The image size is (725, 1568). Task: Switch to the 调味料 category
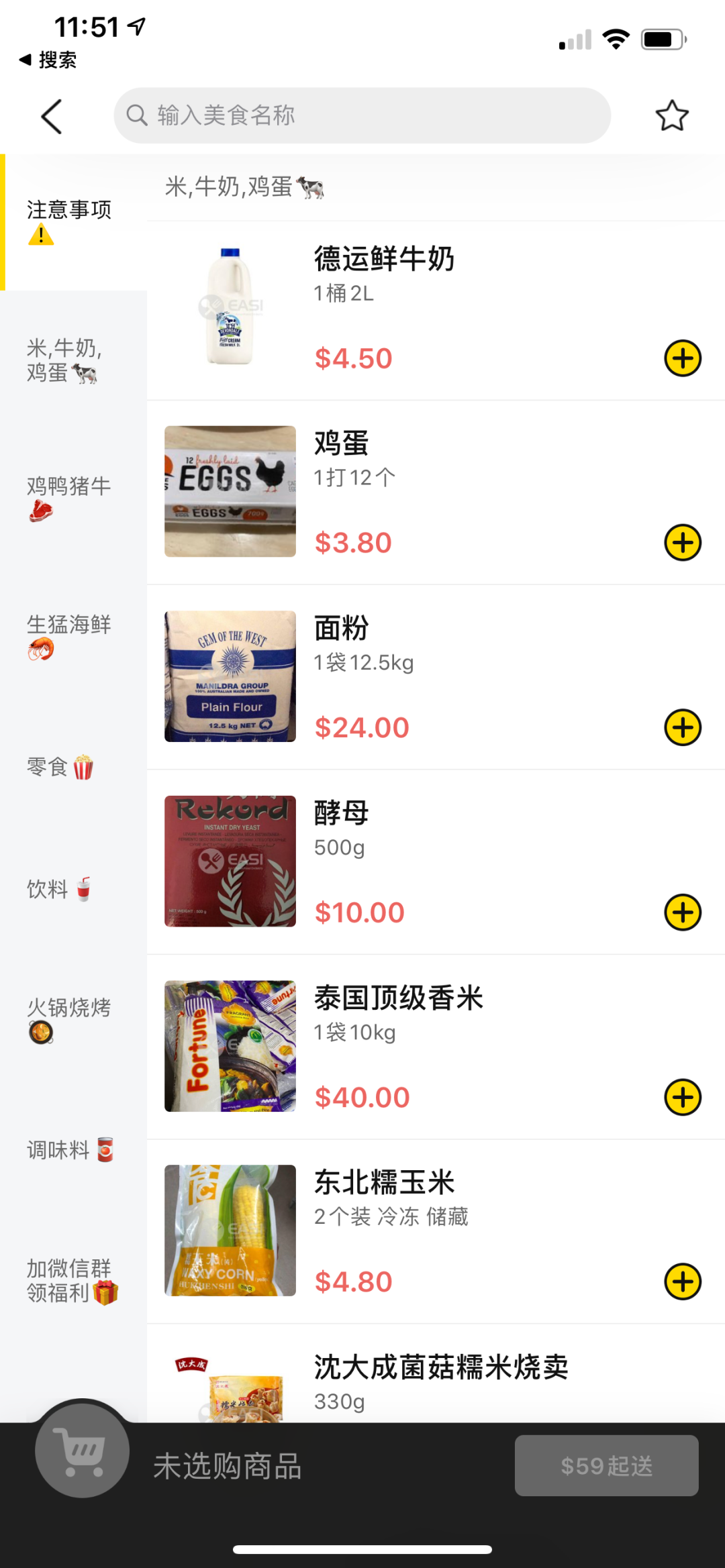pyautogui.click(x=70, y=1150)
